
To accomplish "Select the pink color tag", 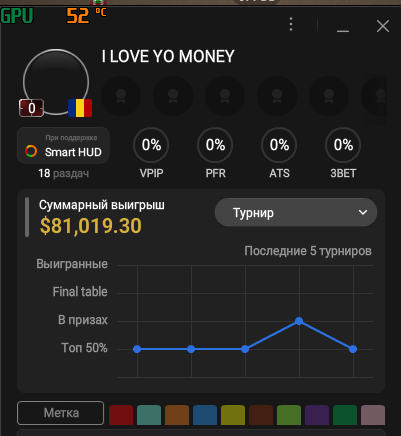I will (373, 415).
